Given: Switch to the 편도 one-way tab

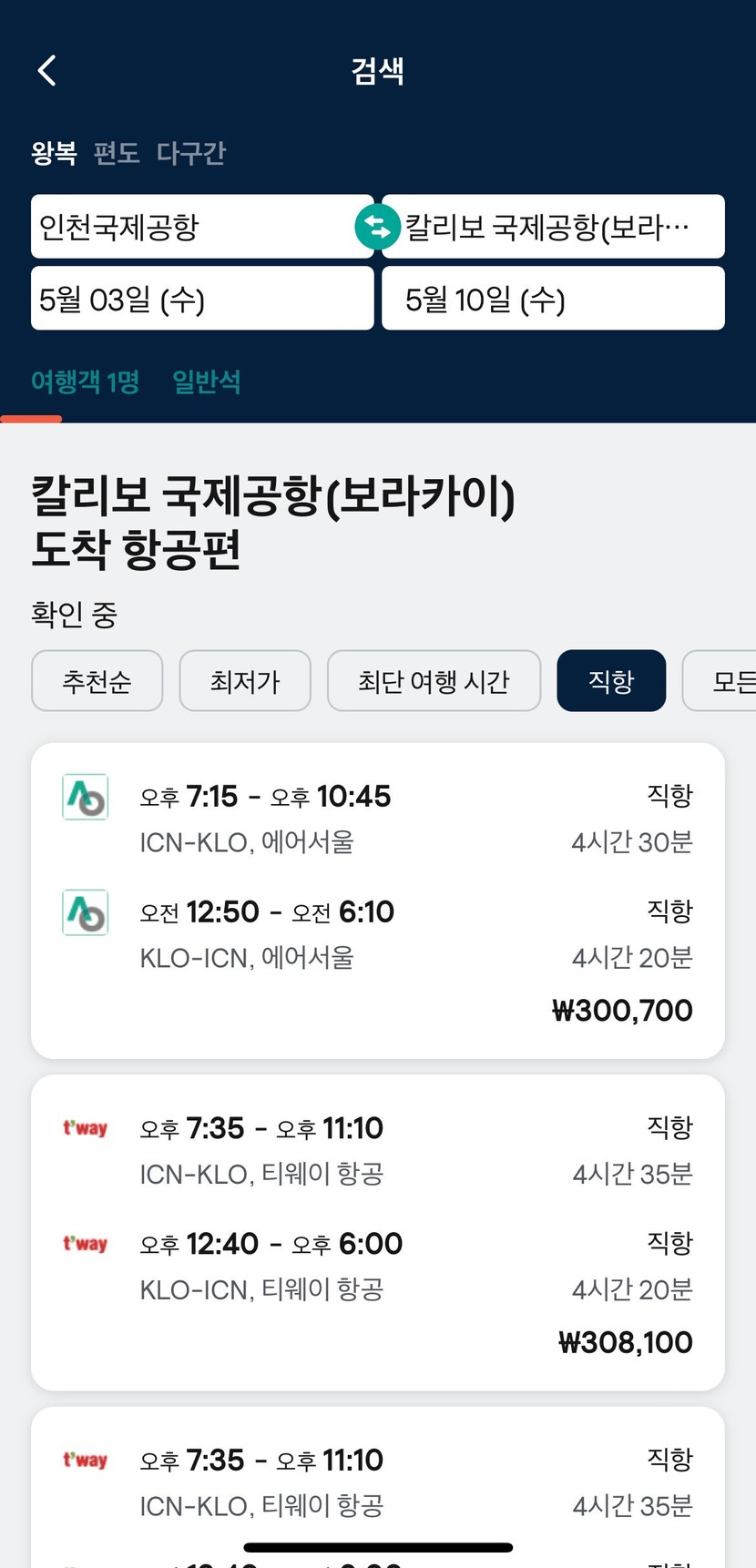Looking at the screenshot, I should 117,153.
